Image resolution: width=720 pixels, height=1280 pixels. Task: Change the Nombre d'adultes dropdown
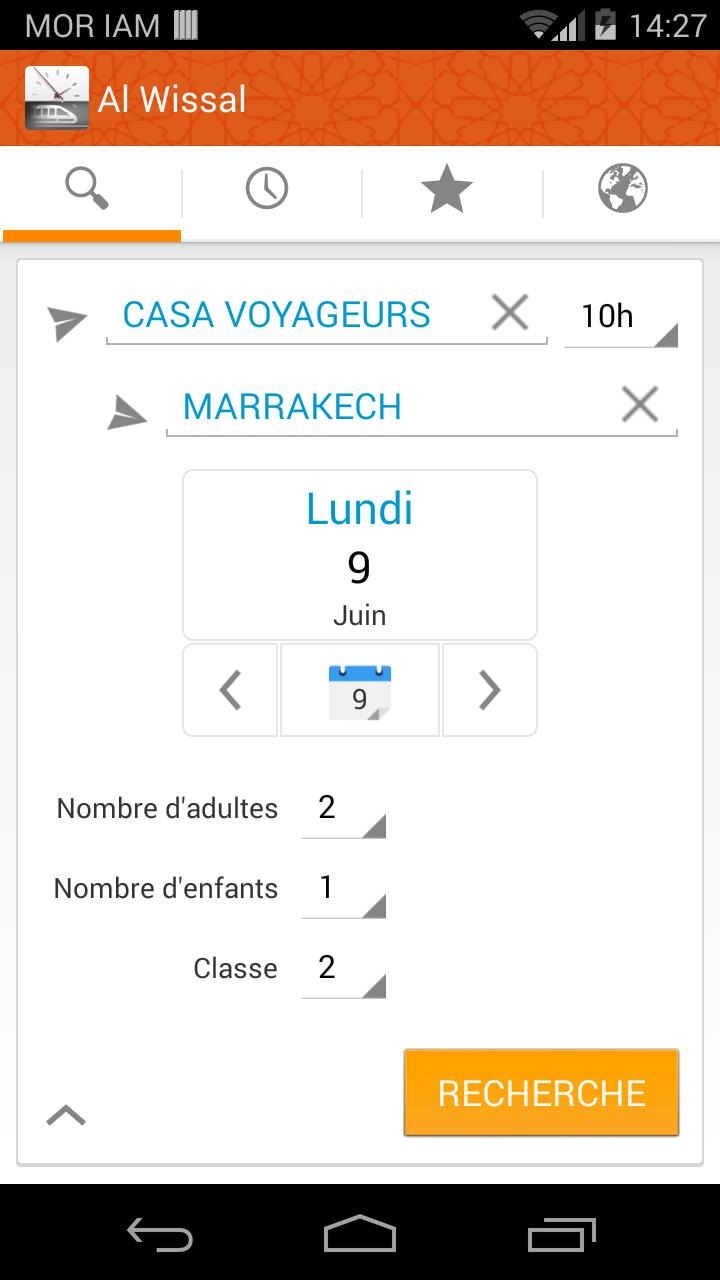coord(343,809)
